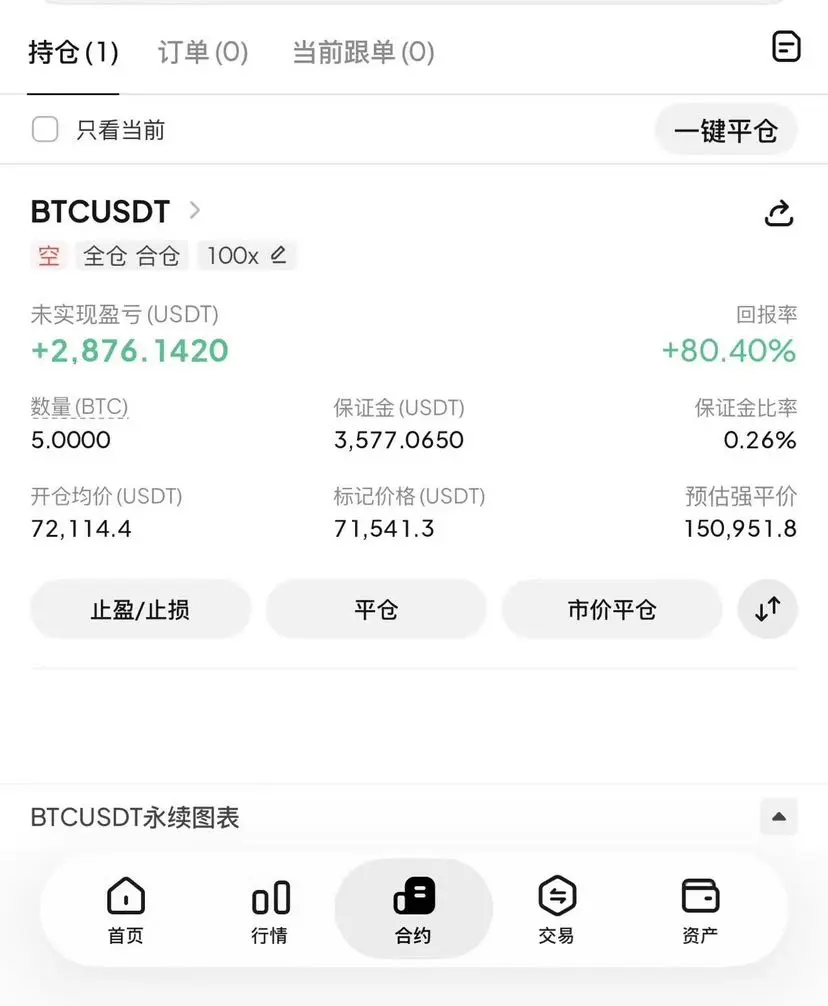Select the 持仓 (1) tab
Screen dimensions: 828x1006
pyautogui.click(x=73, y=52)
